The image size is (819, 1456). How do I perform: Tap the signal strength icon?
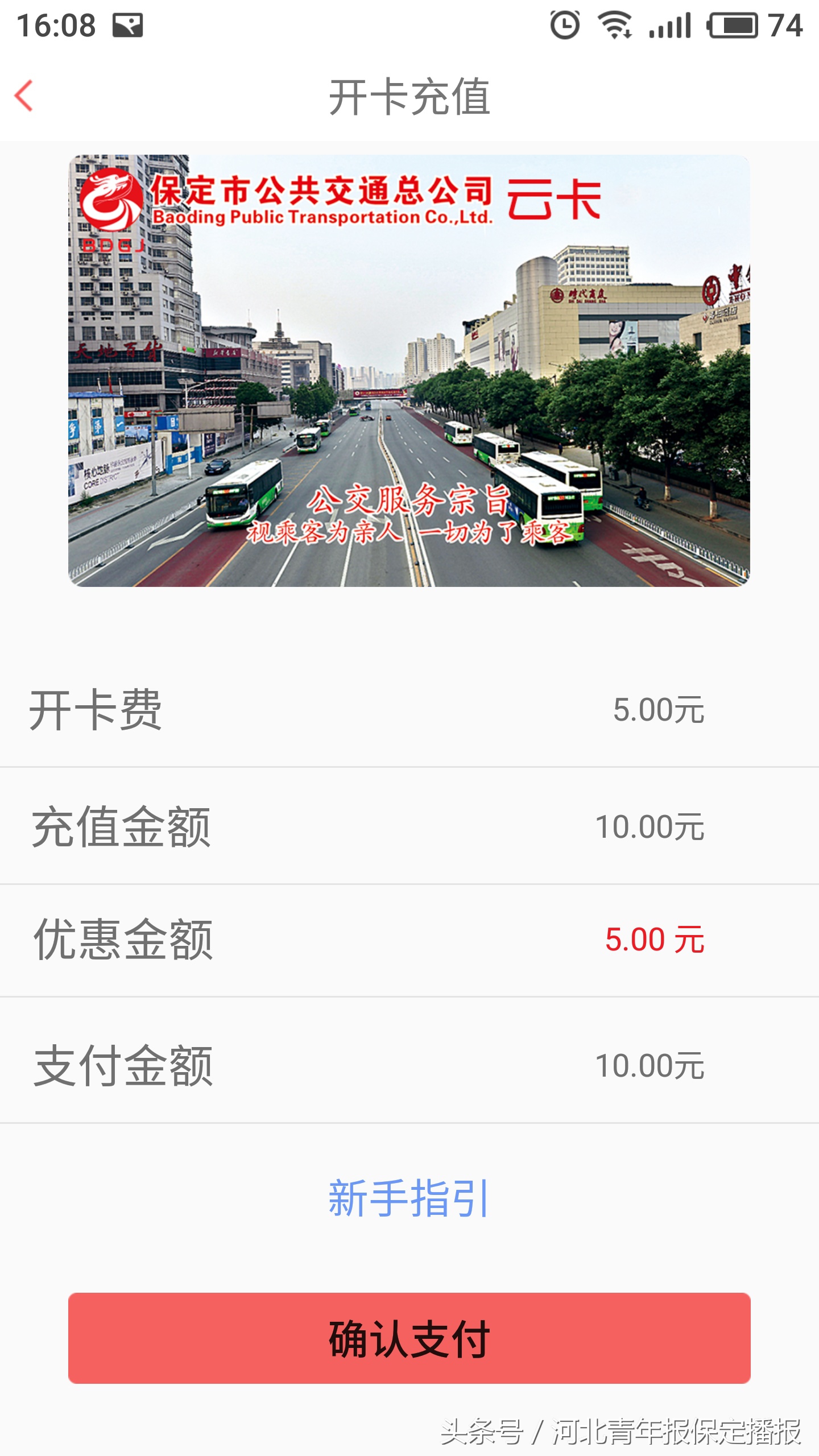(x=671, y=24)
